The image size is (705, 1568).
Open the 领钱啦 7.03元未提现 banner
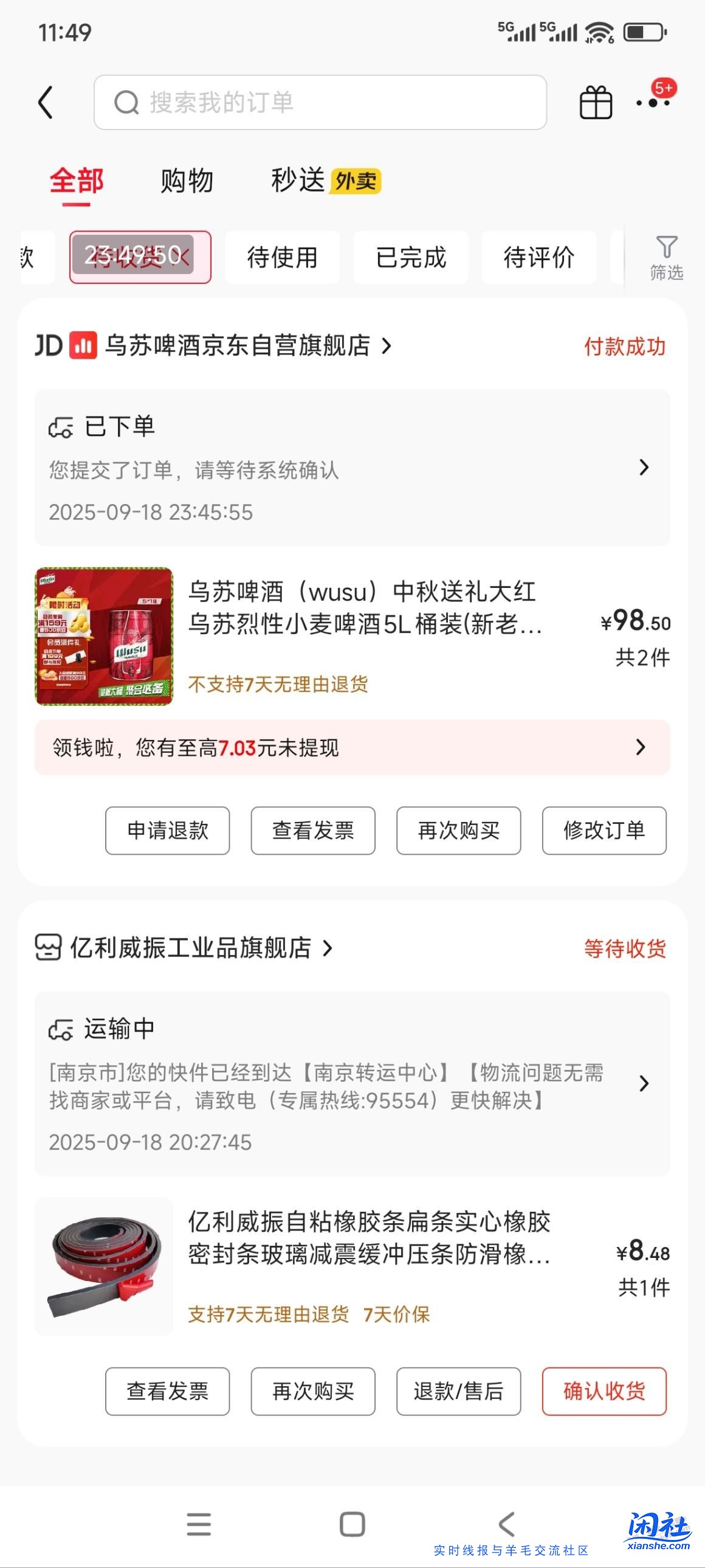point(351,747)
